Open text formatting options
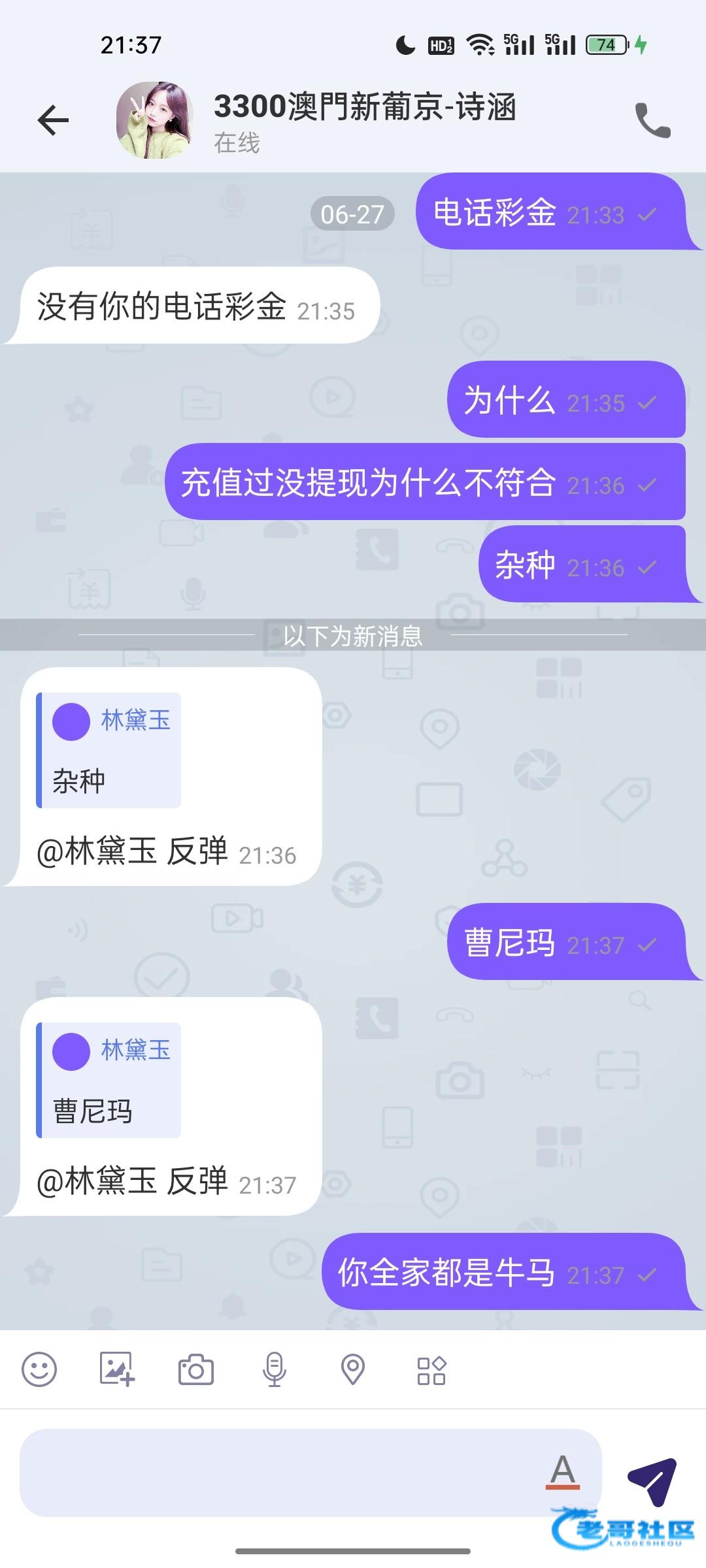706x1568 pixels. click(x=563, y=1471)
